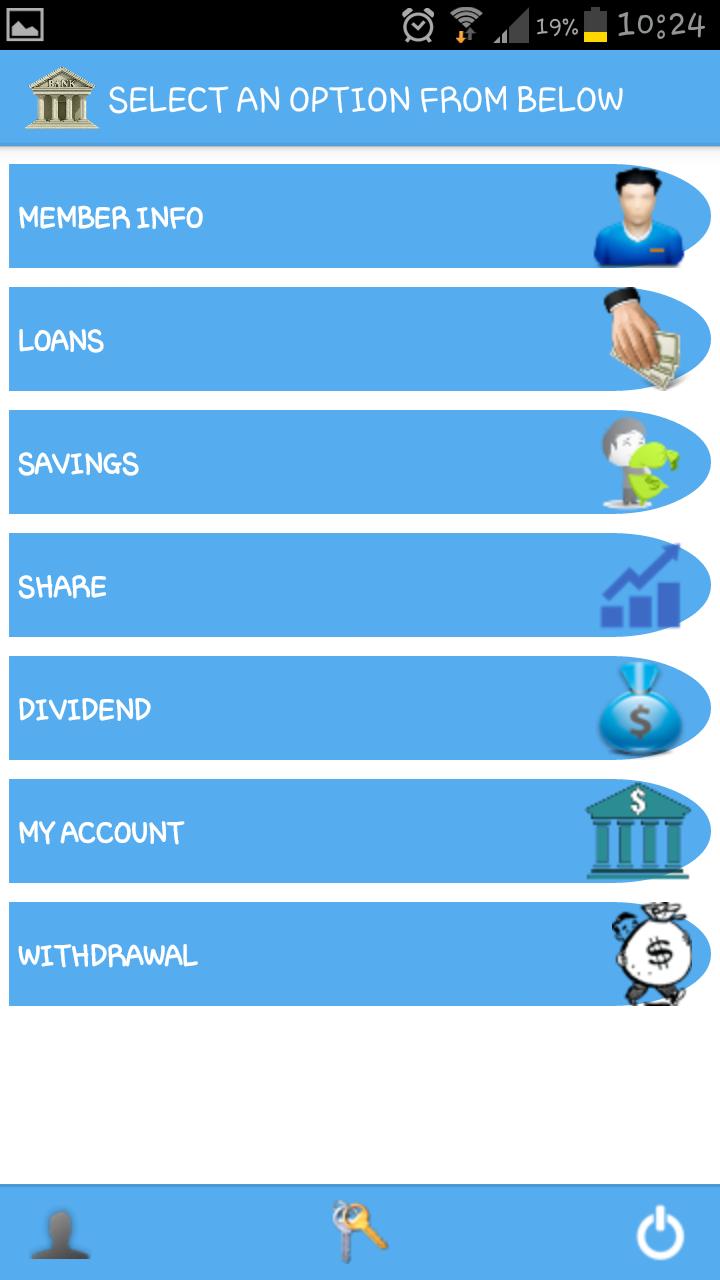Image resolution: width=720 pixels, height=1280 pixels.
Task: Tap the Share option
Action: (x=300, y=585)
